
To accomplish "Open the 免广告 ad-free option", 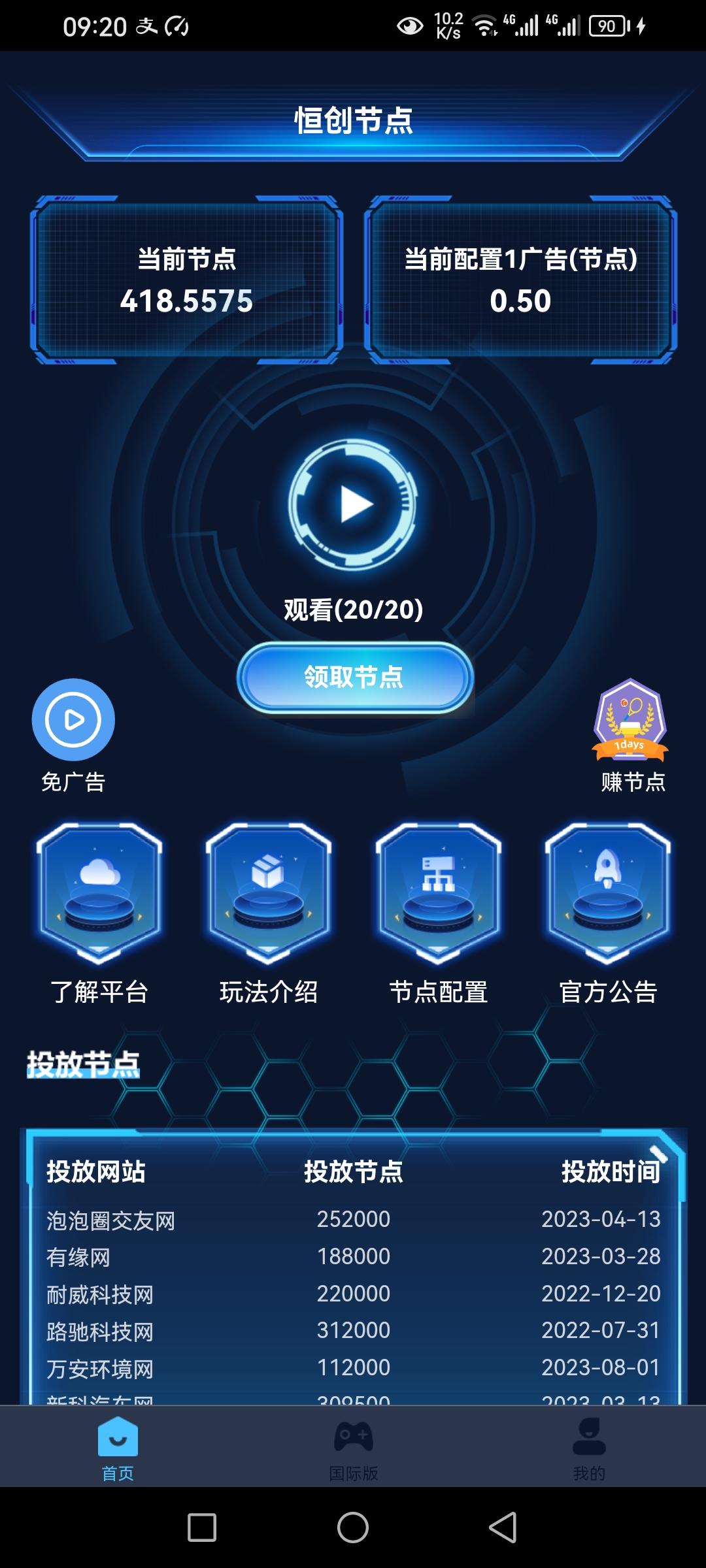I will pos(73,736).
